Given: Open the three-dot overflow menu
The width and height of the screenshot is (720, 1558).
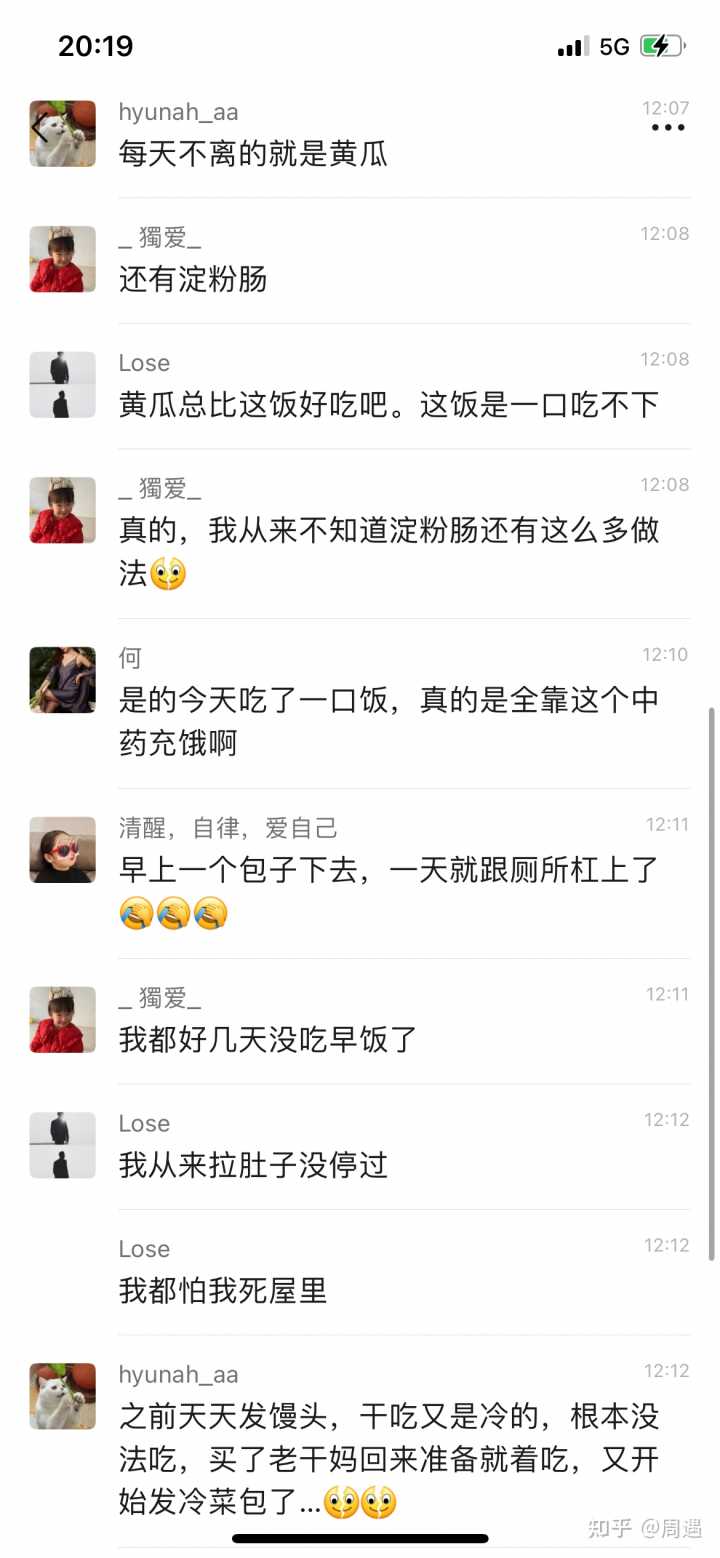Looking at the screenshot, I should pos(668,128).
